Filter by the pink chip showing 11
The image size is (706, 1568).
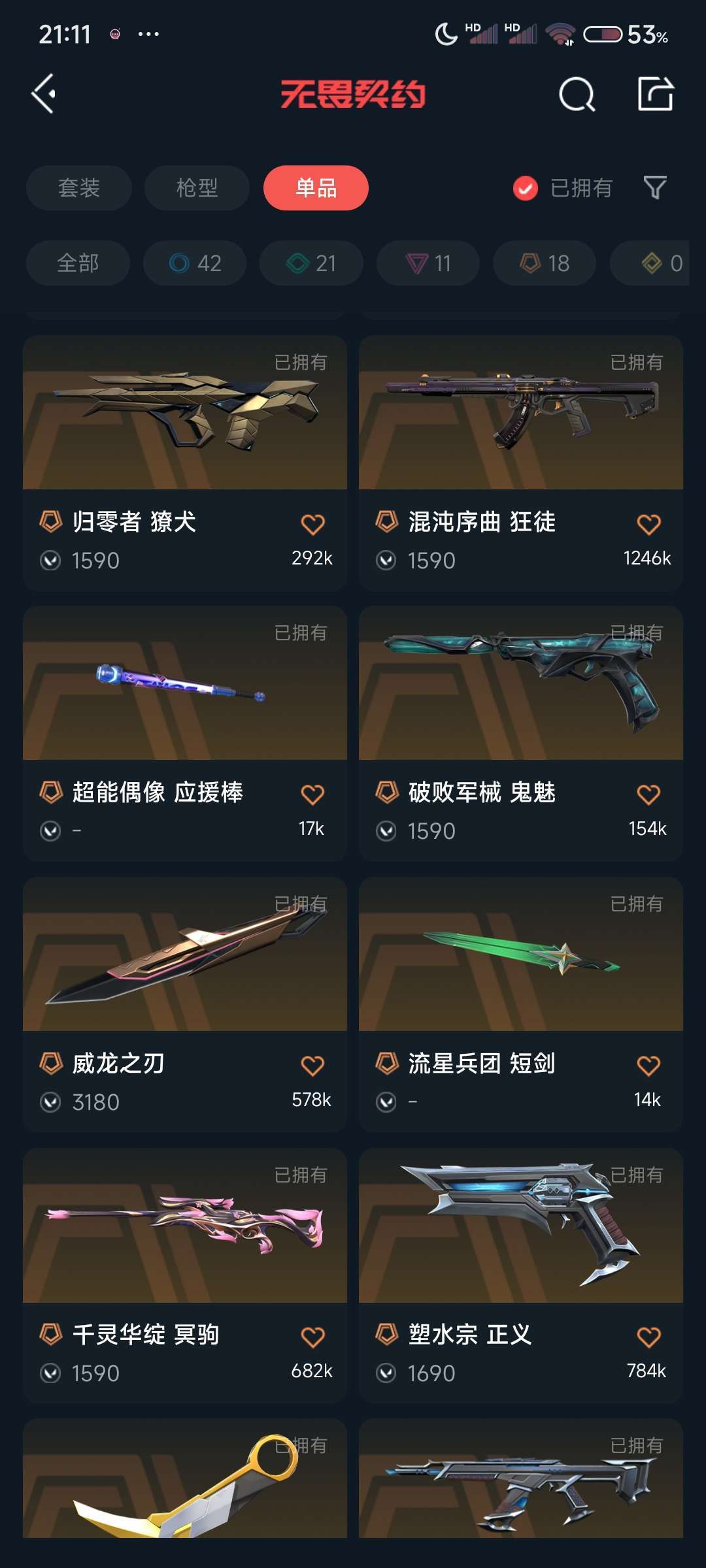pos(428,263)
